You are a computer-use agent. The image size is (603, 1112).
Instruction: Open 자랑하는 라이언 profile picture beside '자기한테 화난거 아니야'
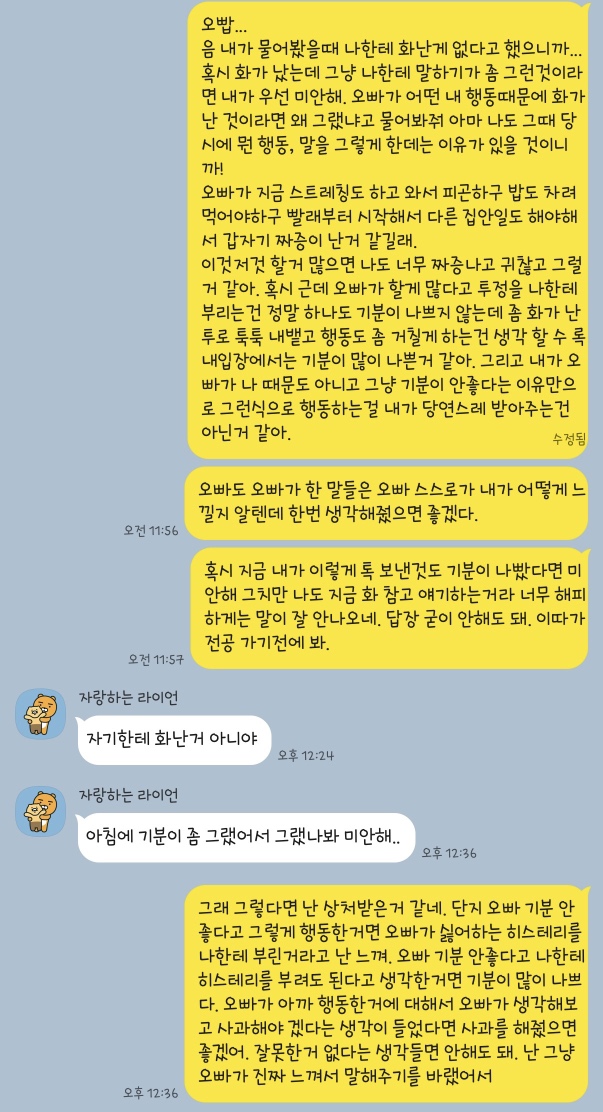coord(41,713)
